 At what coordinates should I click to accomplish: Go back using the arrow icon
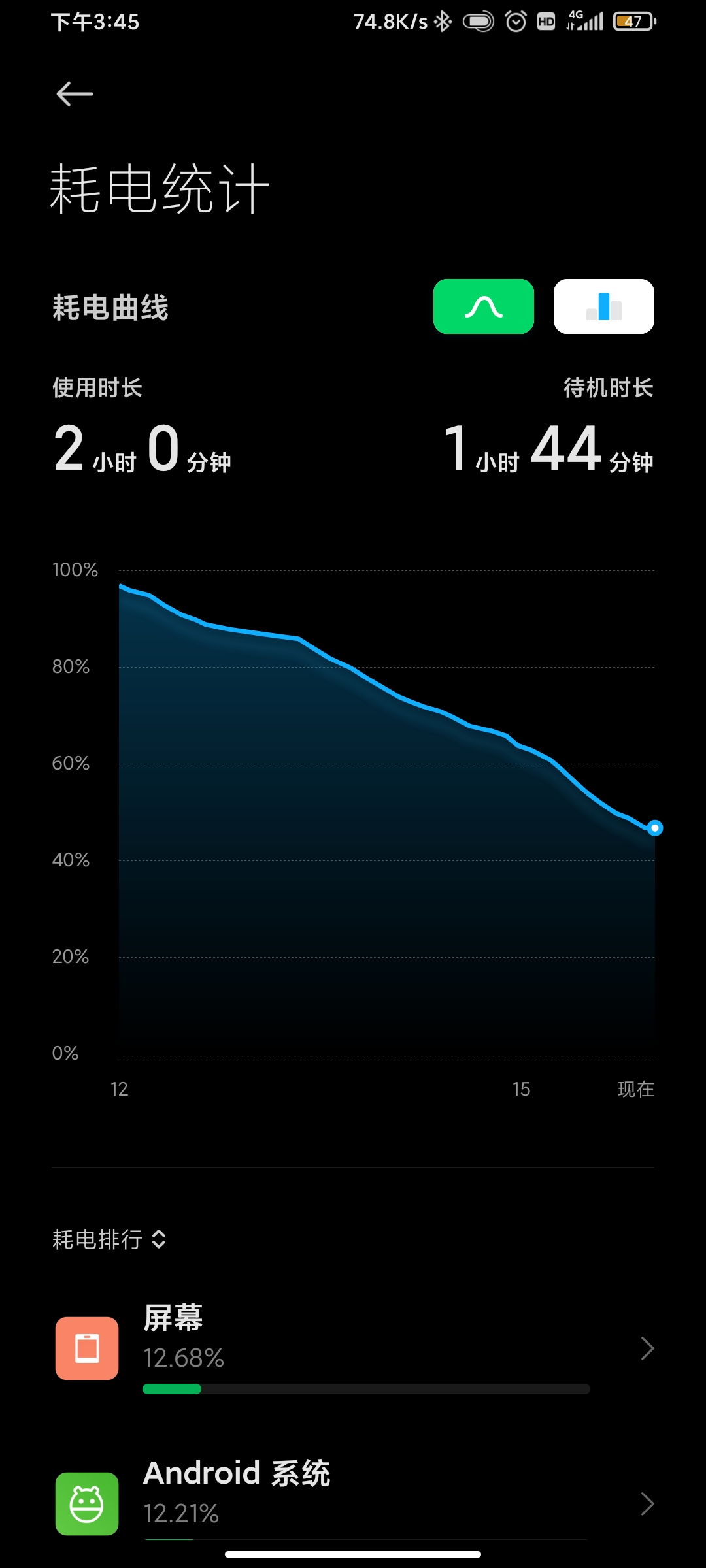click(x=75, y=94)
